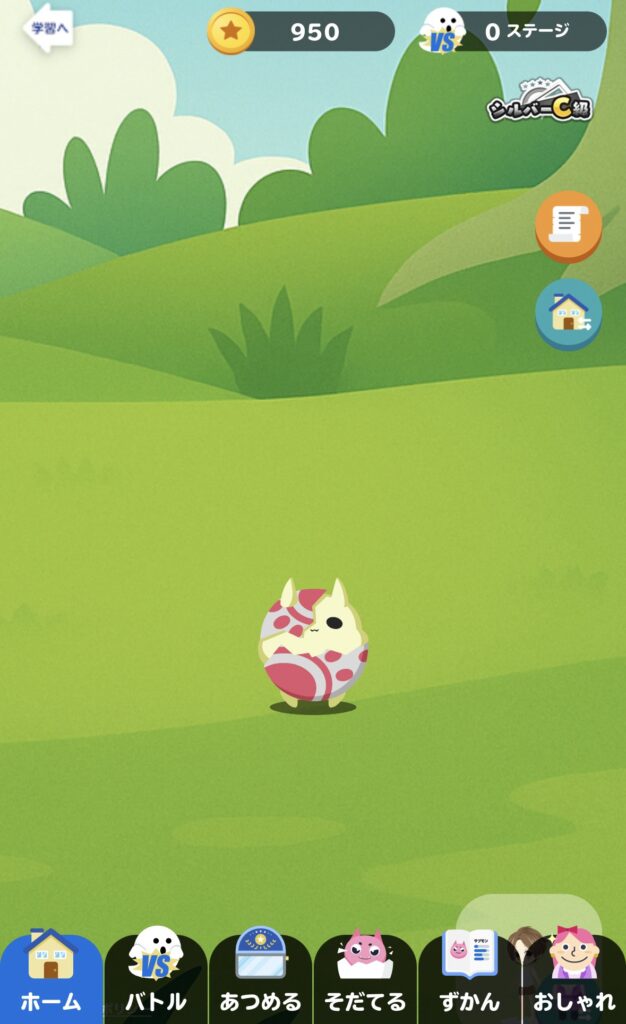The image size is (626, 1024).
Task: Open the バトル tab
Action: pos(156,977)
